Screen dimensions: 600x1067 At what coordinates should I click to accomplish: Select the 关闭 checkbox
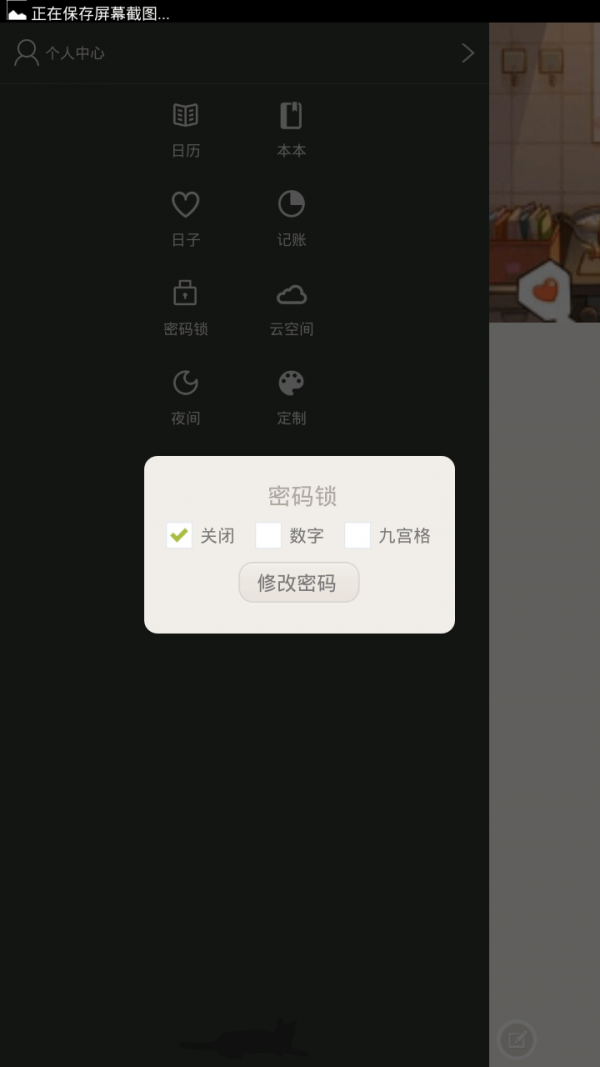[x=180, y=536]
